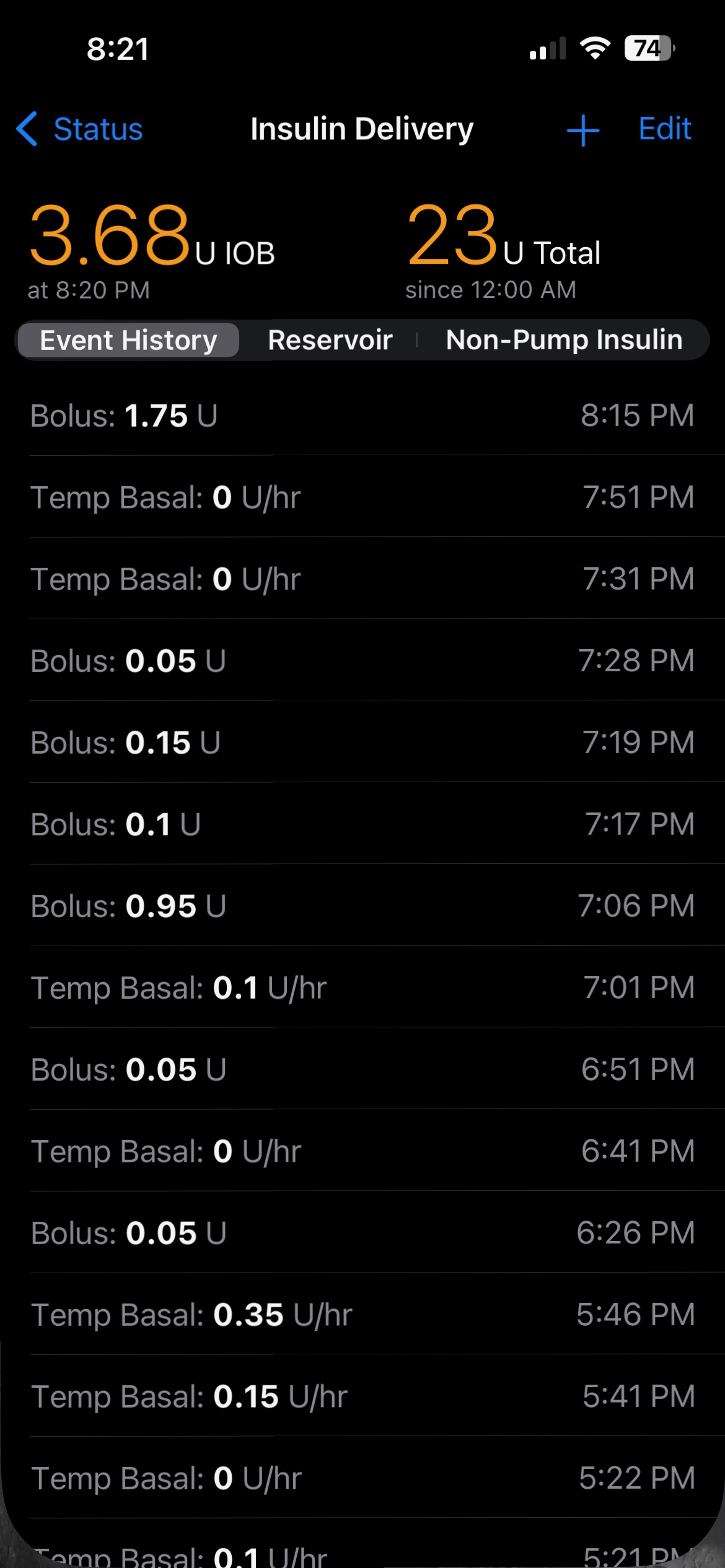Tap the Bolus 0.95 U row

pyautogui.click(x=362, y=905)
